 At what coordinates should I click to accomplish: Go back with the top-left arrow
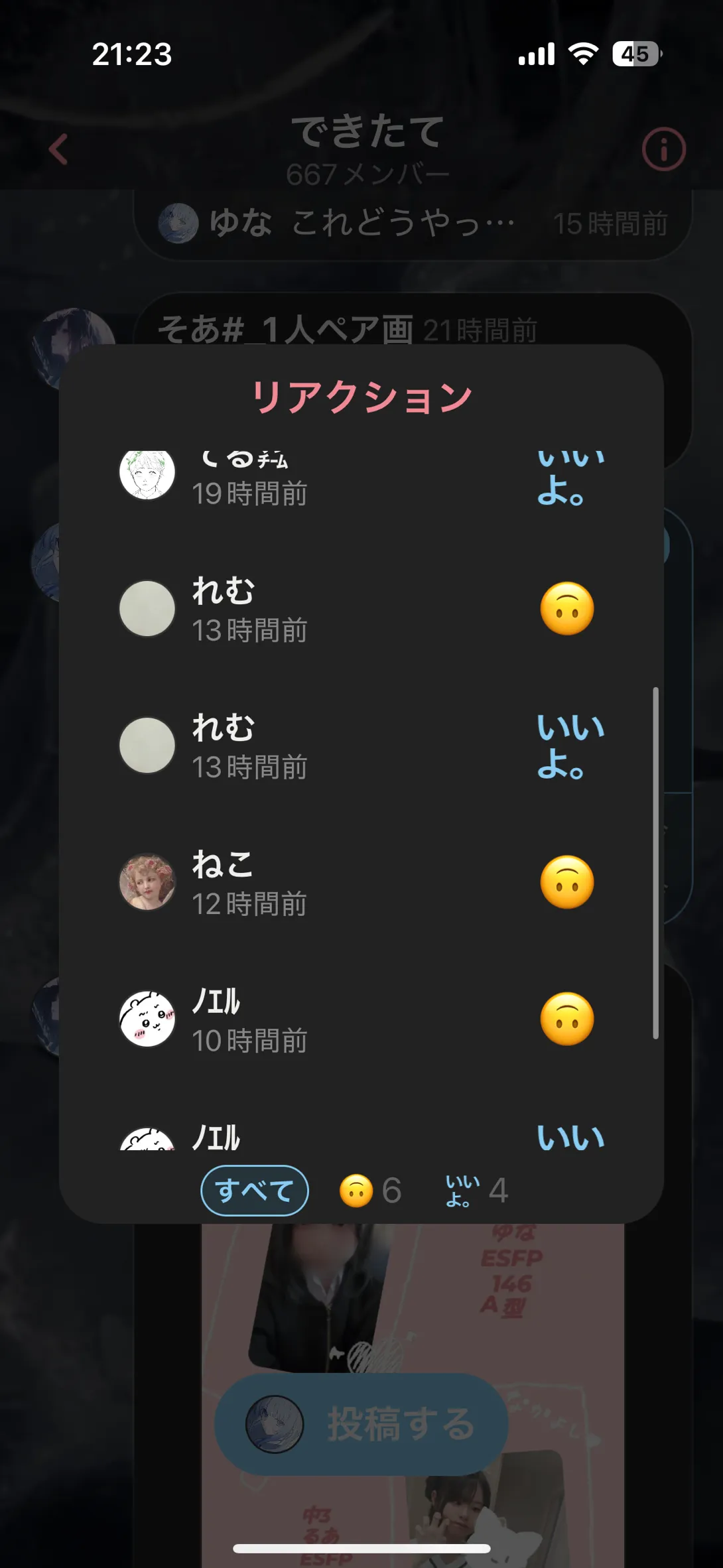click(58, 149)
